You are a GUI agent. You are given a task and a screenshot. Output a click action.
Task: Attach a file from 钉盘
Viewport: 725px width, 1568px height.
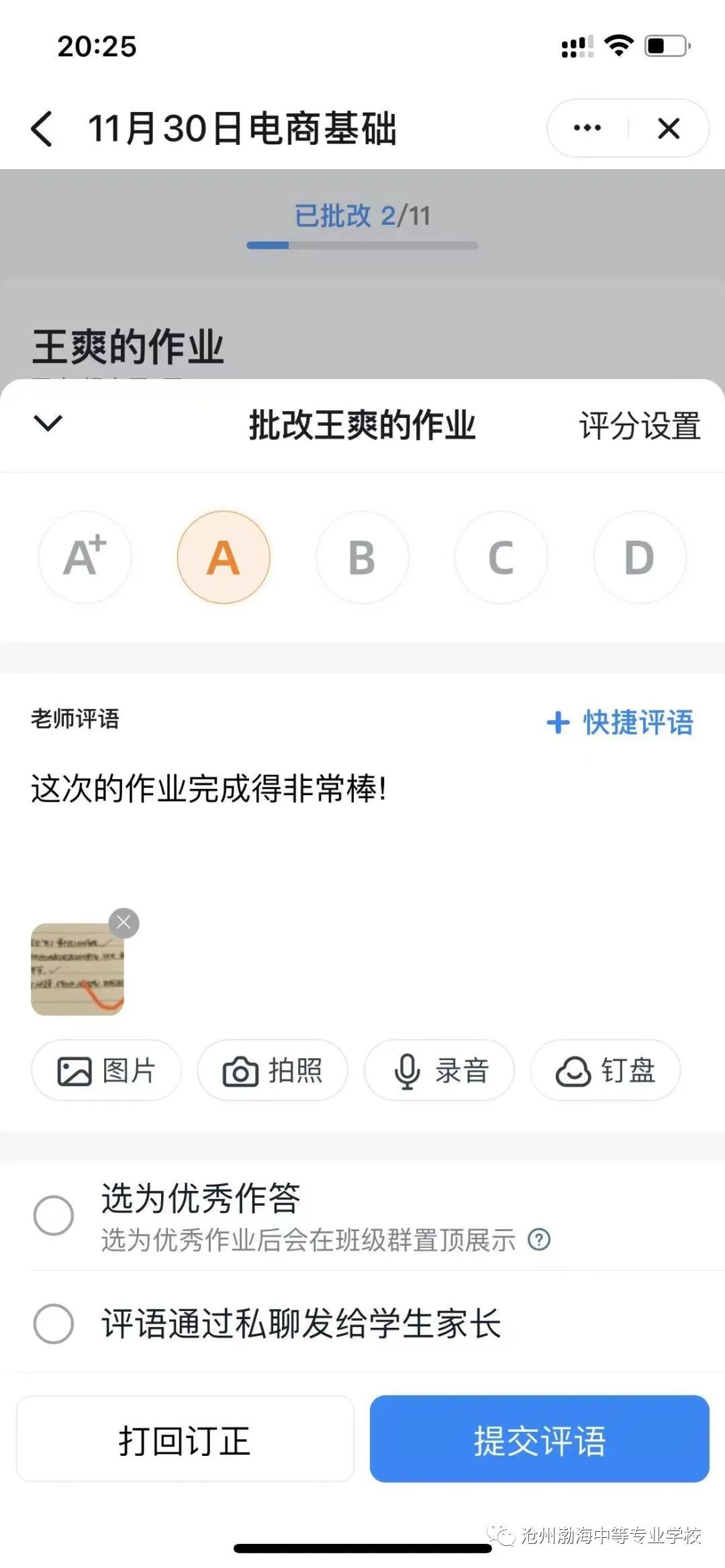(606, 1070)
